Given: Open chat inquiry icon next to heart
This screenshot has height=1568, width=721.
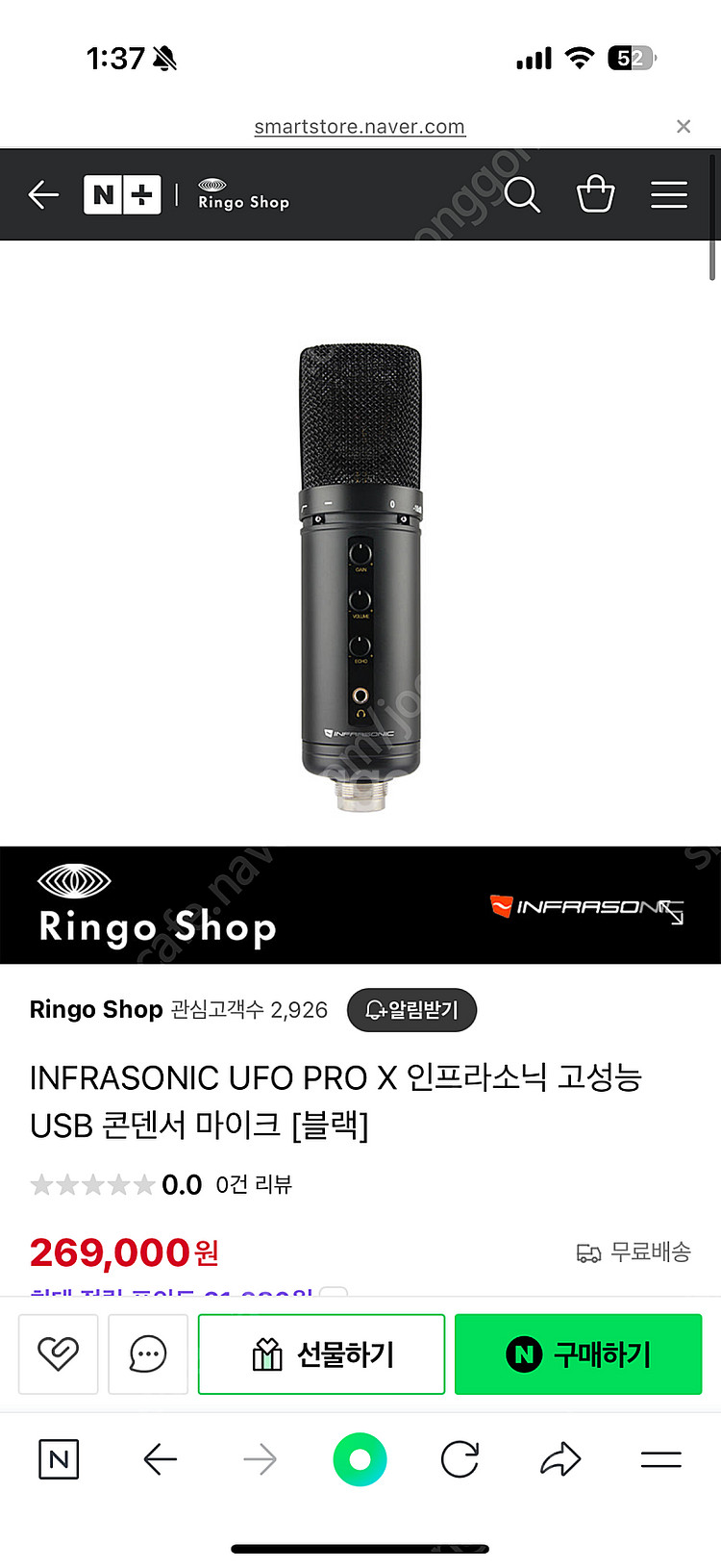Looking at the screenshot, I should pos(147,1353).
